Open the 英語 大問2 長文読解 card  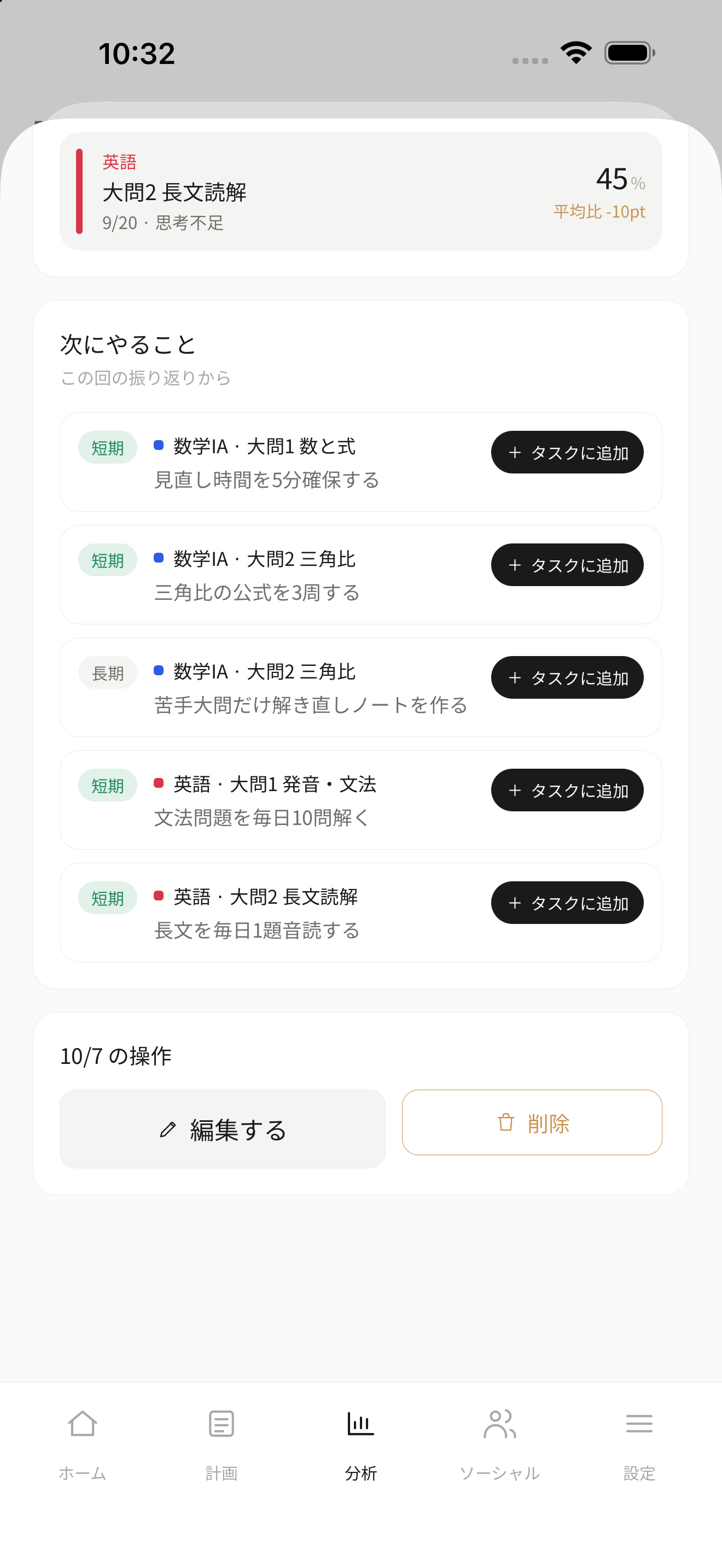[x=360, y=191]
